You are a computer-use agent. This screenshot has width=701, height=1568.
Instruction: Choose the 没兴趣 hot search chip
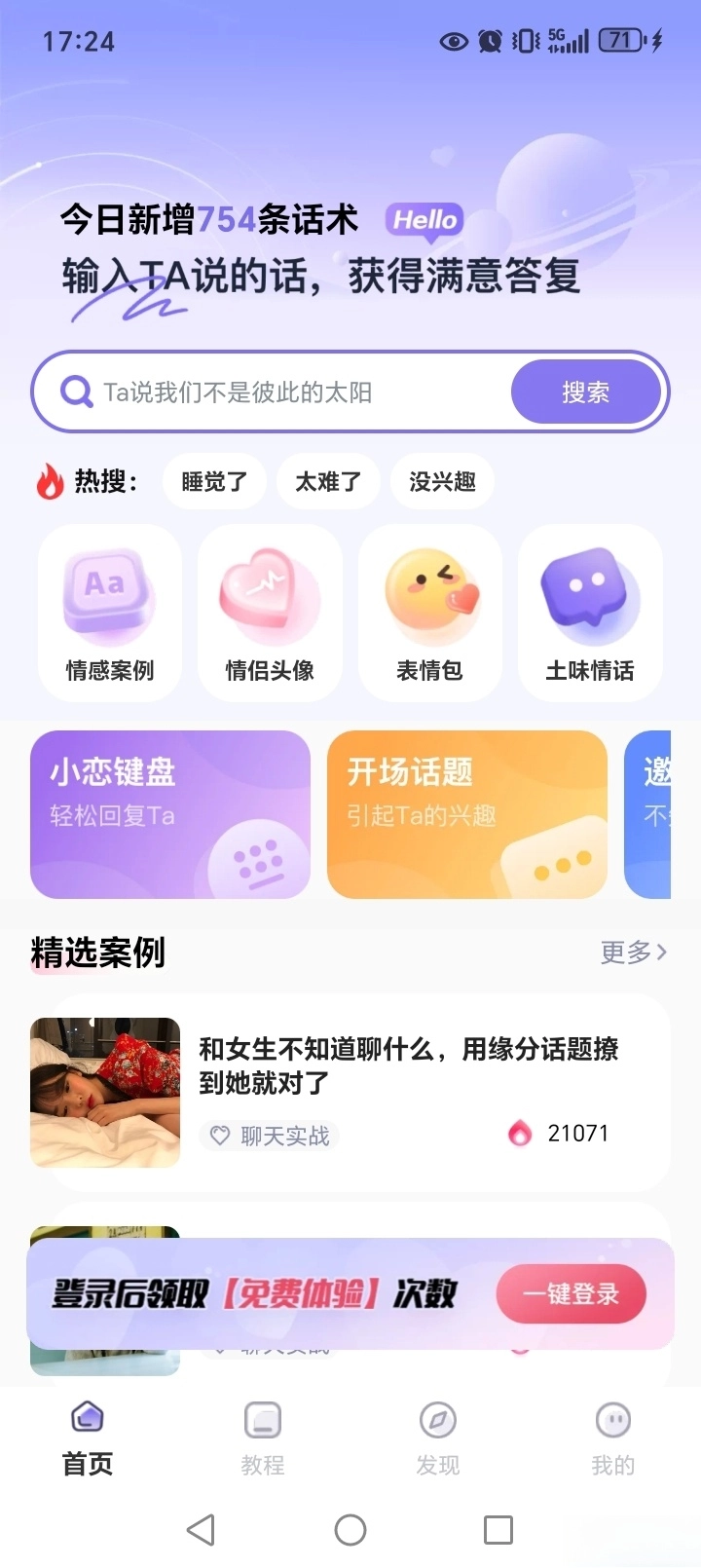(x=442, y=481)
